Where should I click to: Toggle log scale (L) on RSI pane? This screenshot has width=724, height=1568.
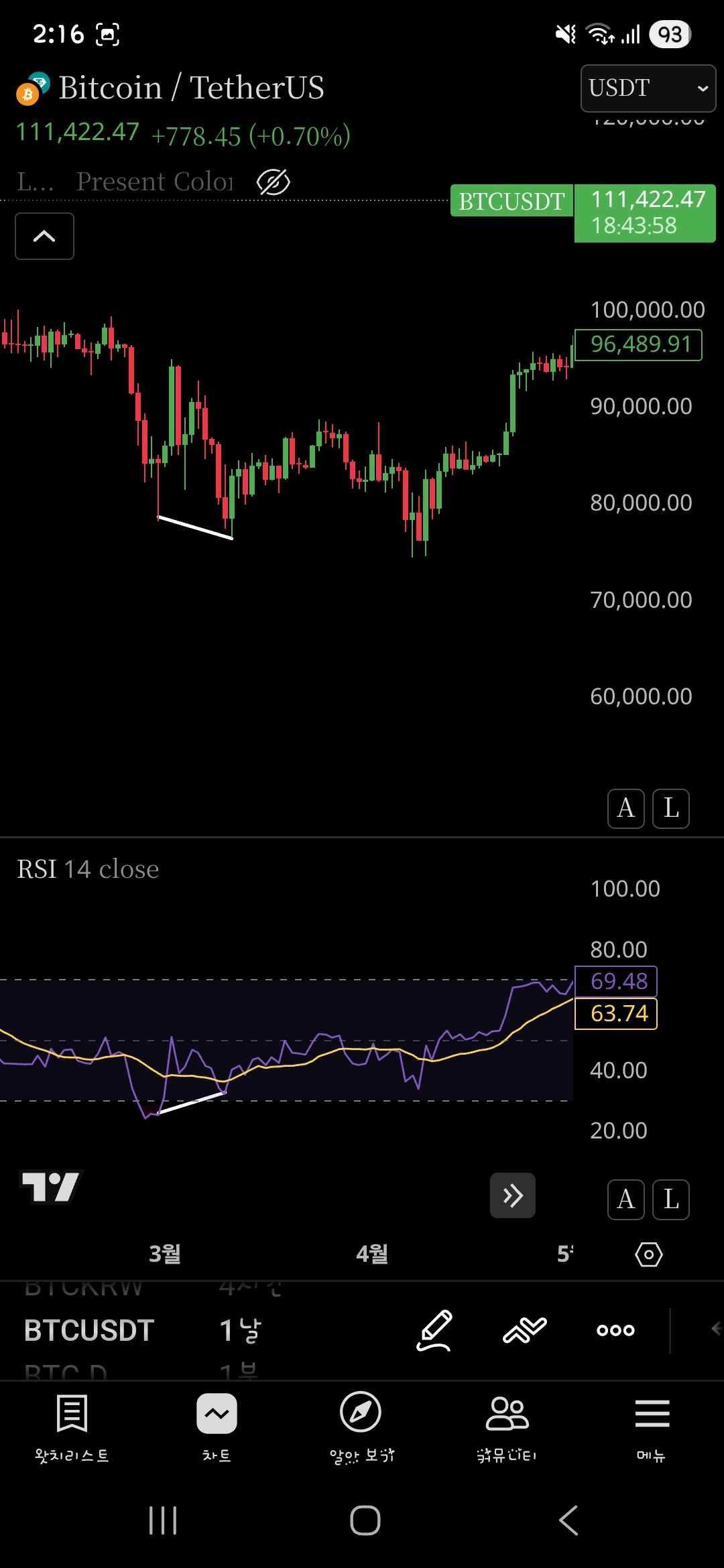pyautogui.click(x=671, y=1199)
